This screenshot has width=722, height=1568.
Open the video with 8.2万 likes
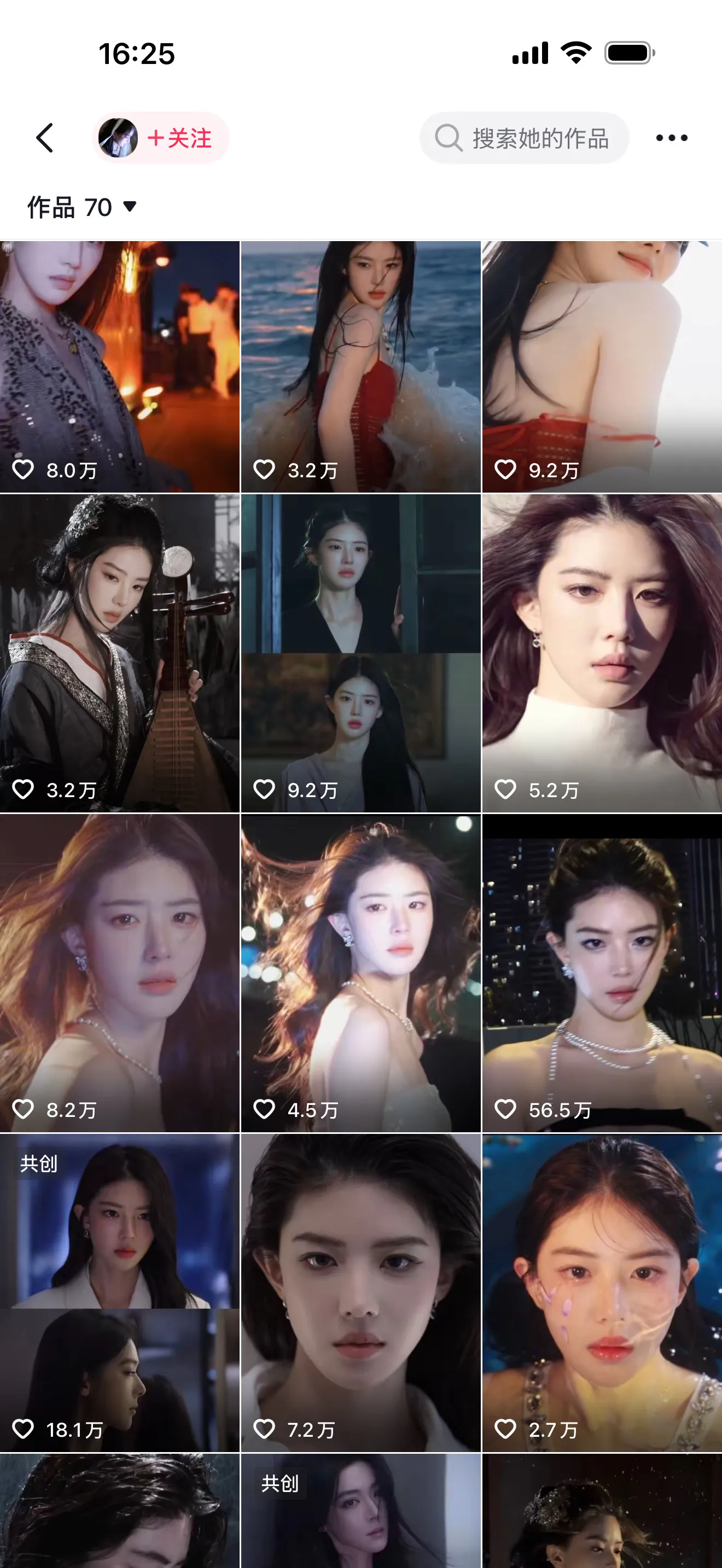(119, 973)
